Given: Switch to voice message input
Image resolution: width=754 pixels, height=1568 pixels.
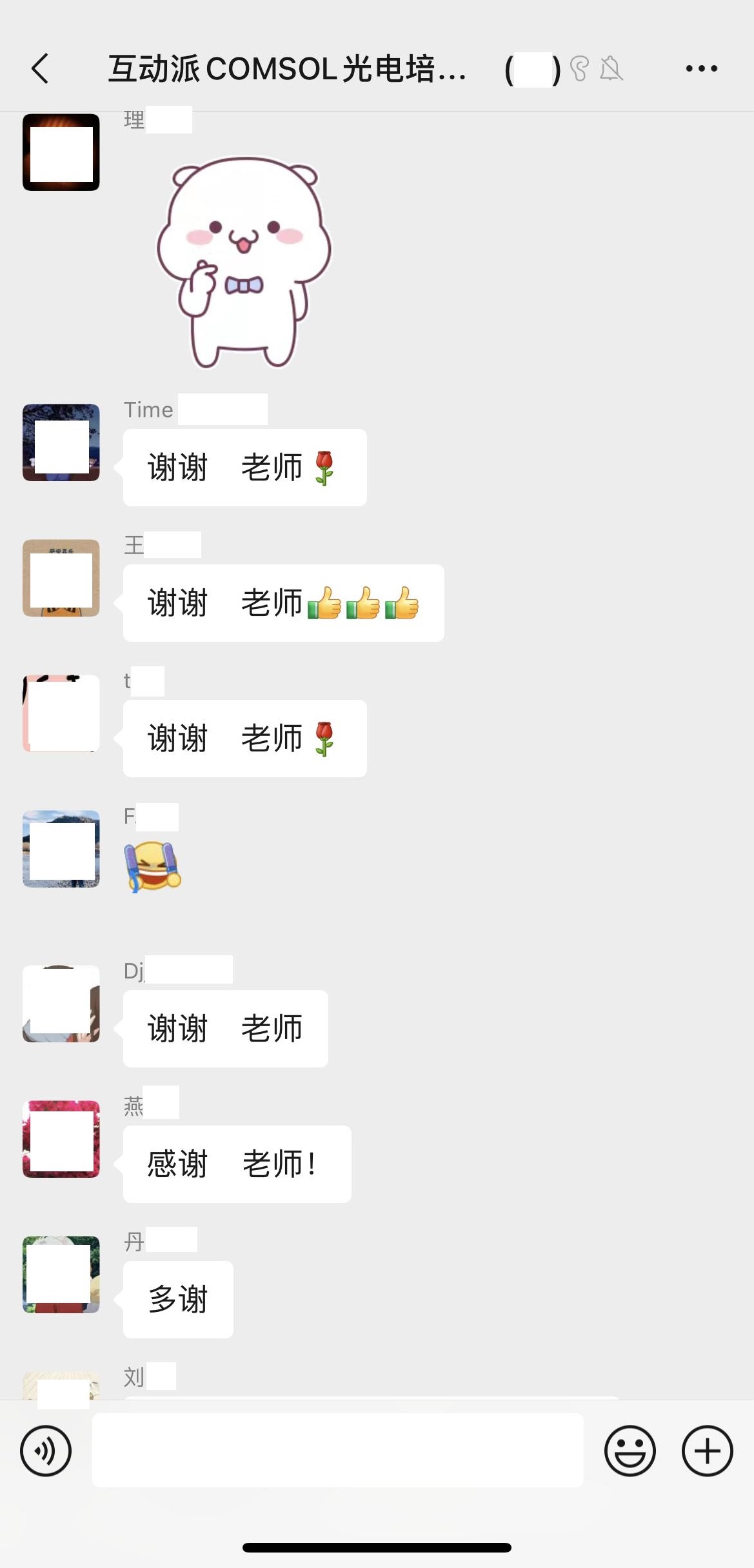Looking at the screenshot, I should click(46, 1451).
